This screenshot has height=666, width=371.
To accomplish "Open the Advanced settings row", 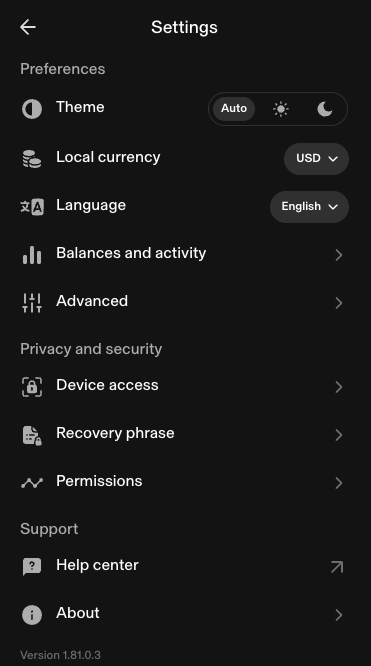I will [185, 302].
